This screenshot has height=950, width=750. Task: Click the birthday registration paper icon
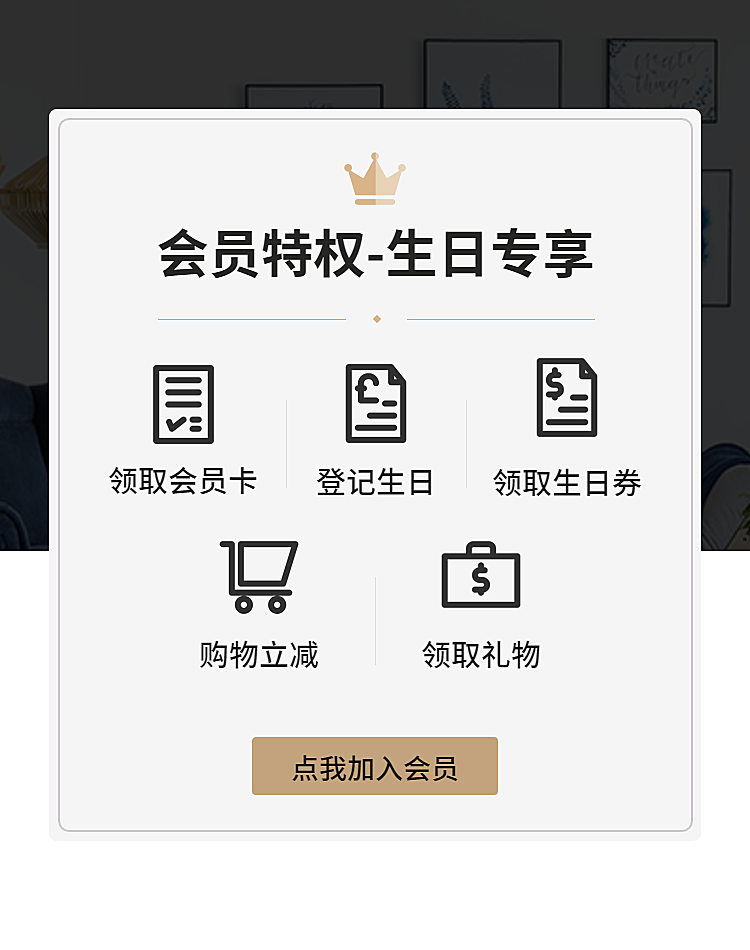375,404
